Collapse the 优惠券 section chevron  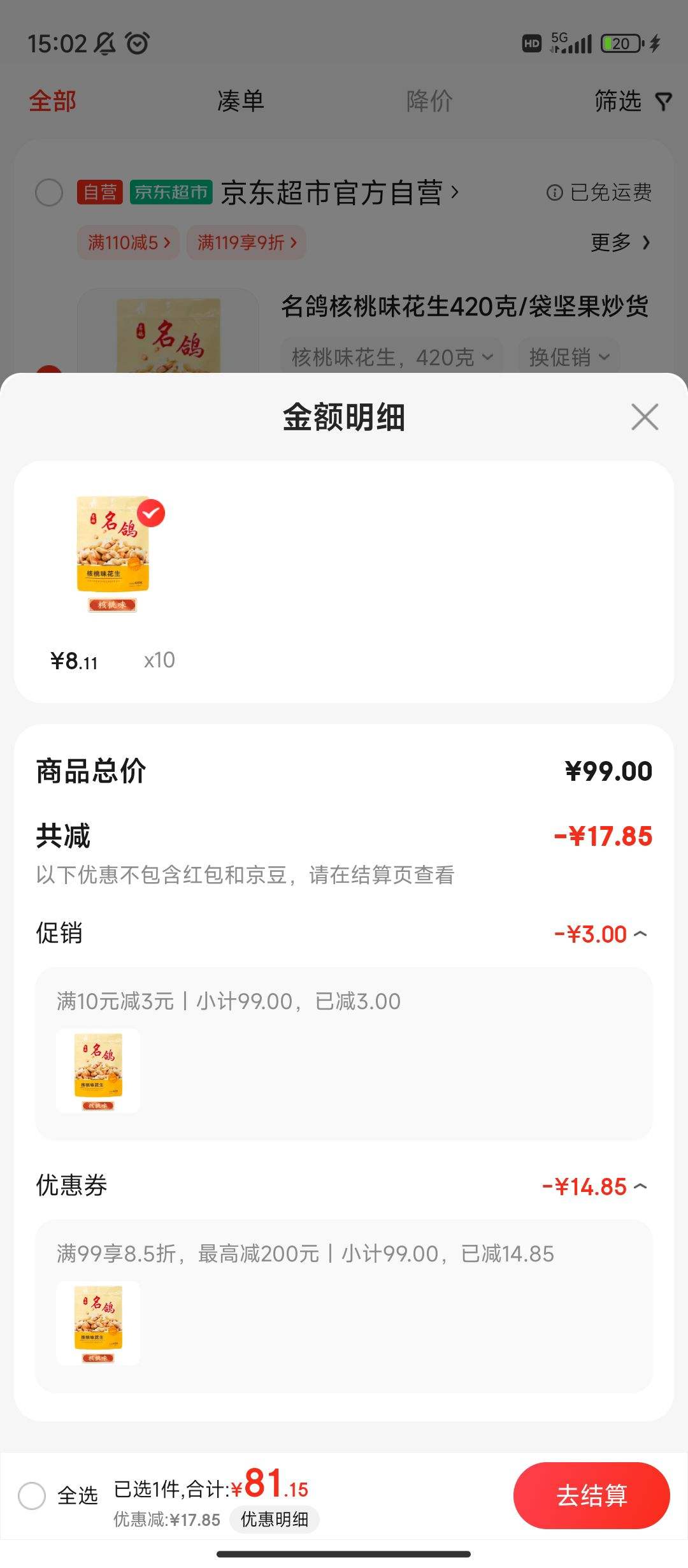[x=642, y=1186]
